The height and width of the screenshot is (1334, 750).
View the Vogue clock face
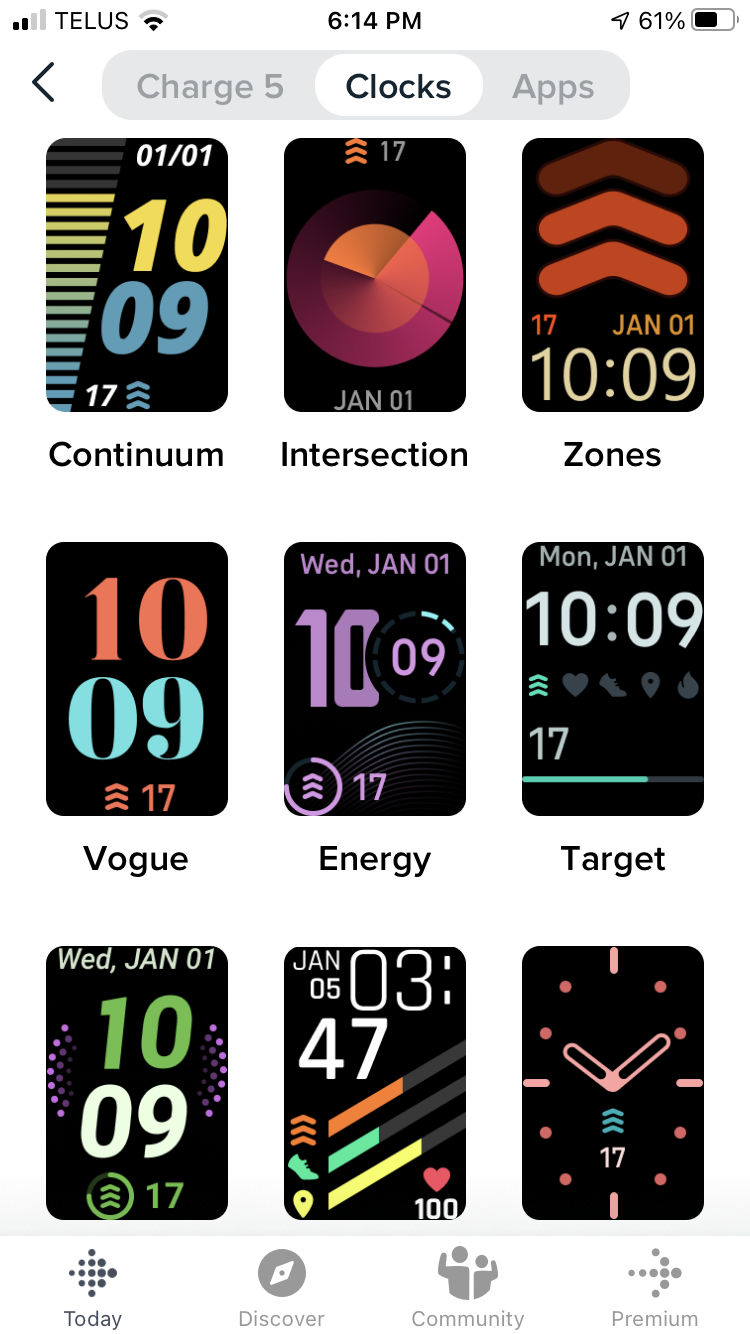click(137, 679)
